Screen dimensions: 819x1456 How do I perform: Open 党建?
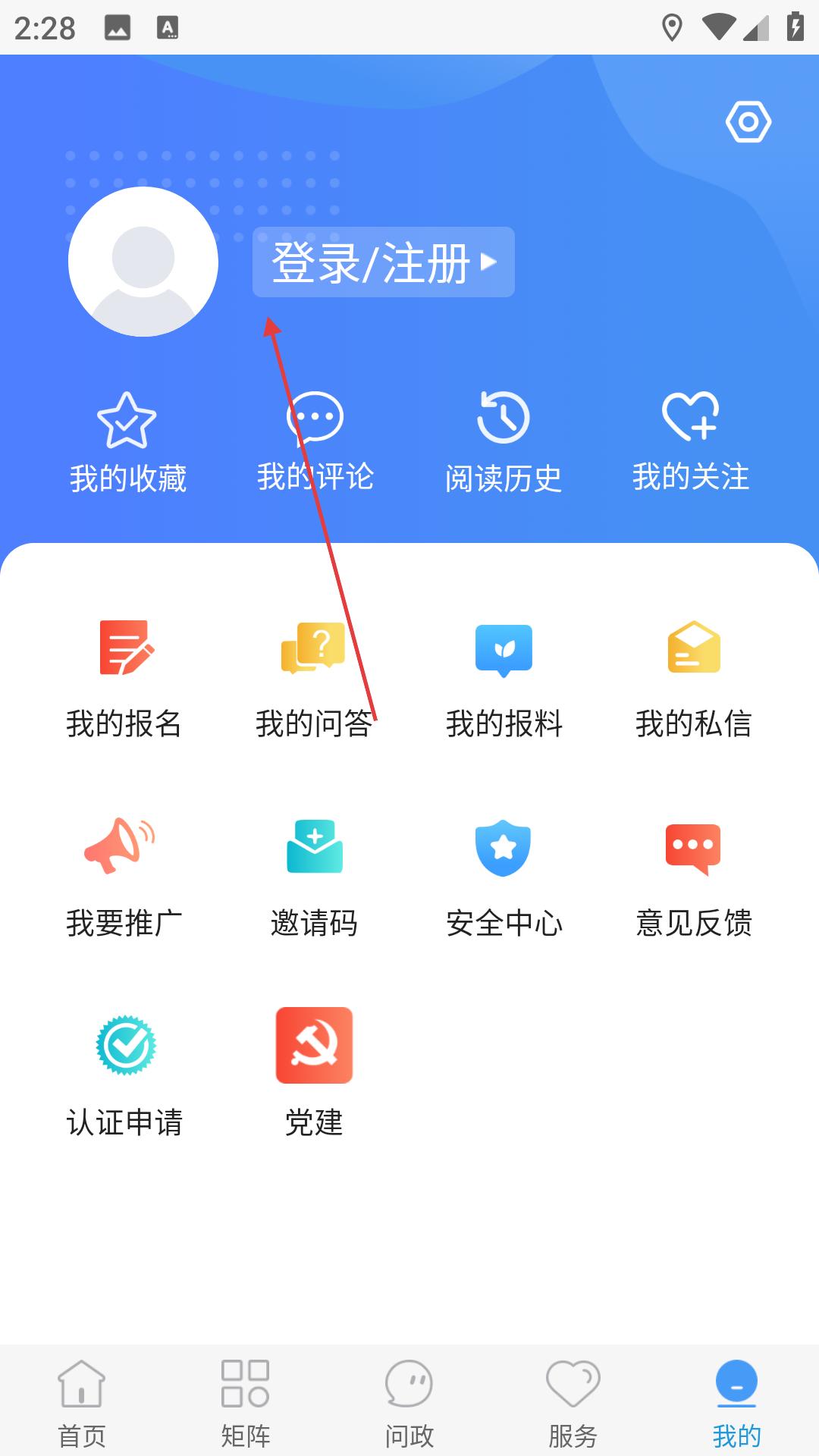click(314, 1074)
